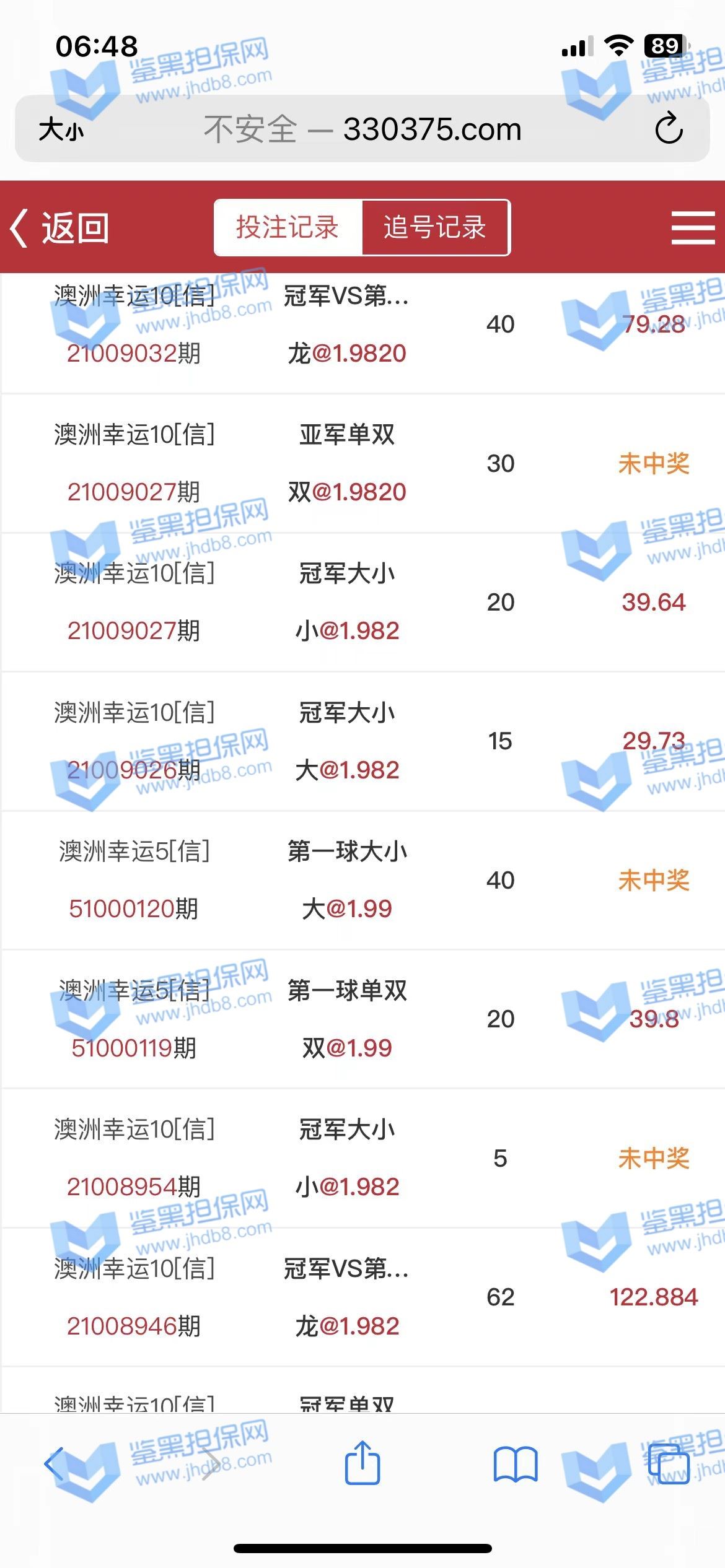Open the 冠军大小 bet on 21009027期
Image resolution: width=725 pixels, height=1568 pixels.
(x=362, y=602)
